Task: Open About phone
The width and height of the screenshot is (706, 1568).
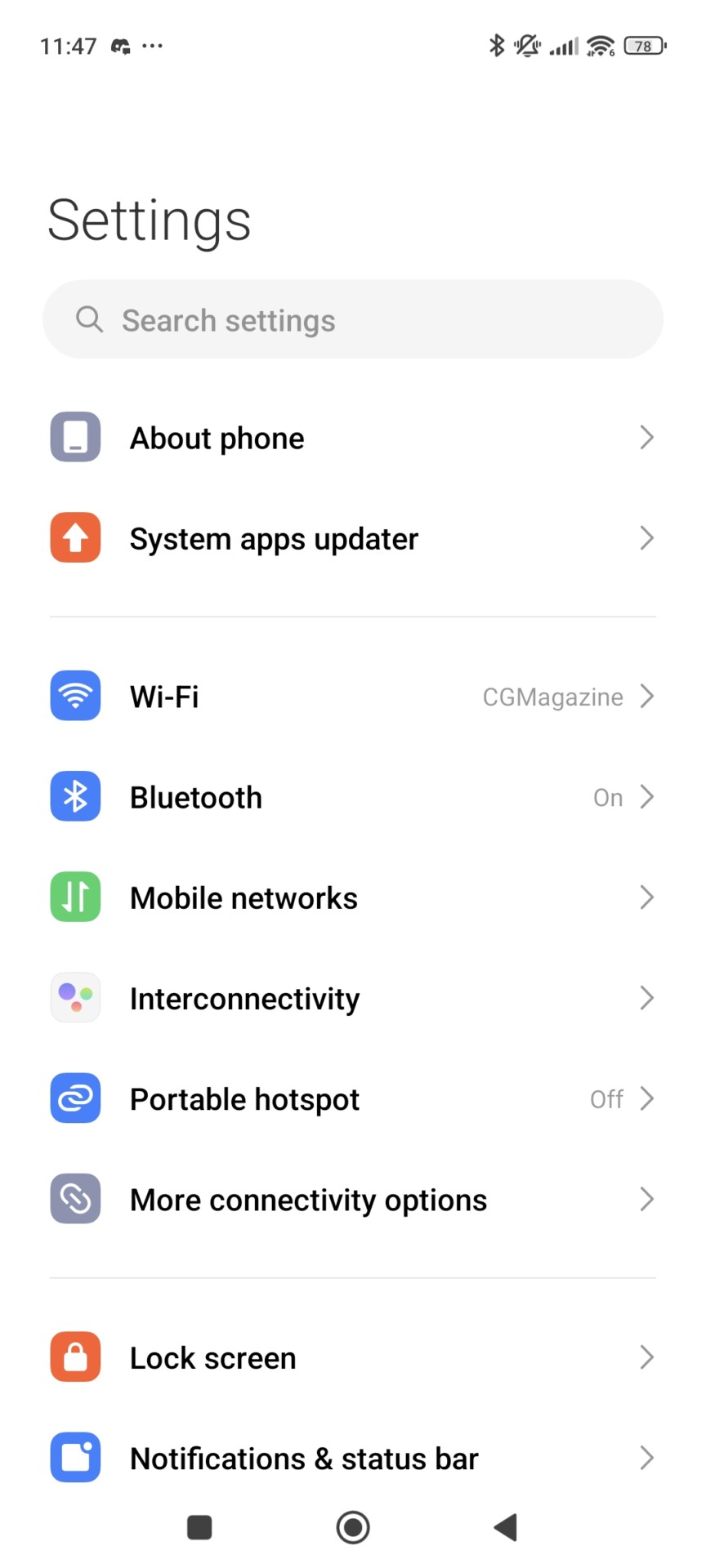Action: 353,439
